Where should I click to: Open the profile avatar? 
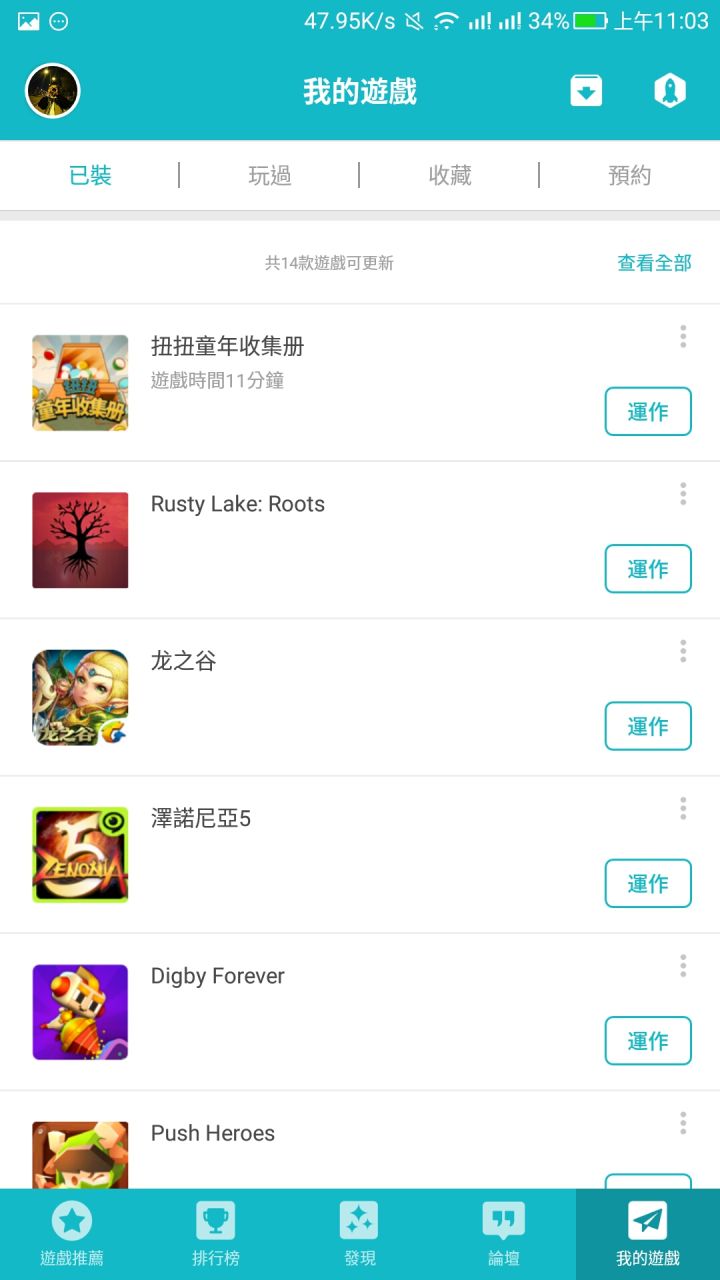click(52, 91)
